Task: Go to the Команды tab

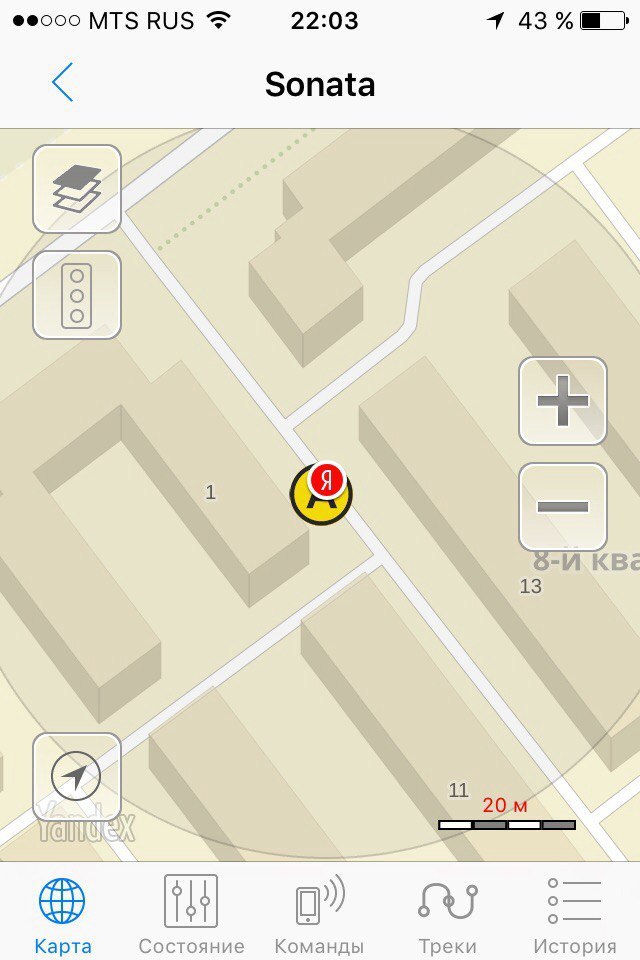Action: pos(319,915)
